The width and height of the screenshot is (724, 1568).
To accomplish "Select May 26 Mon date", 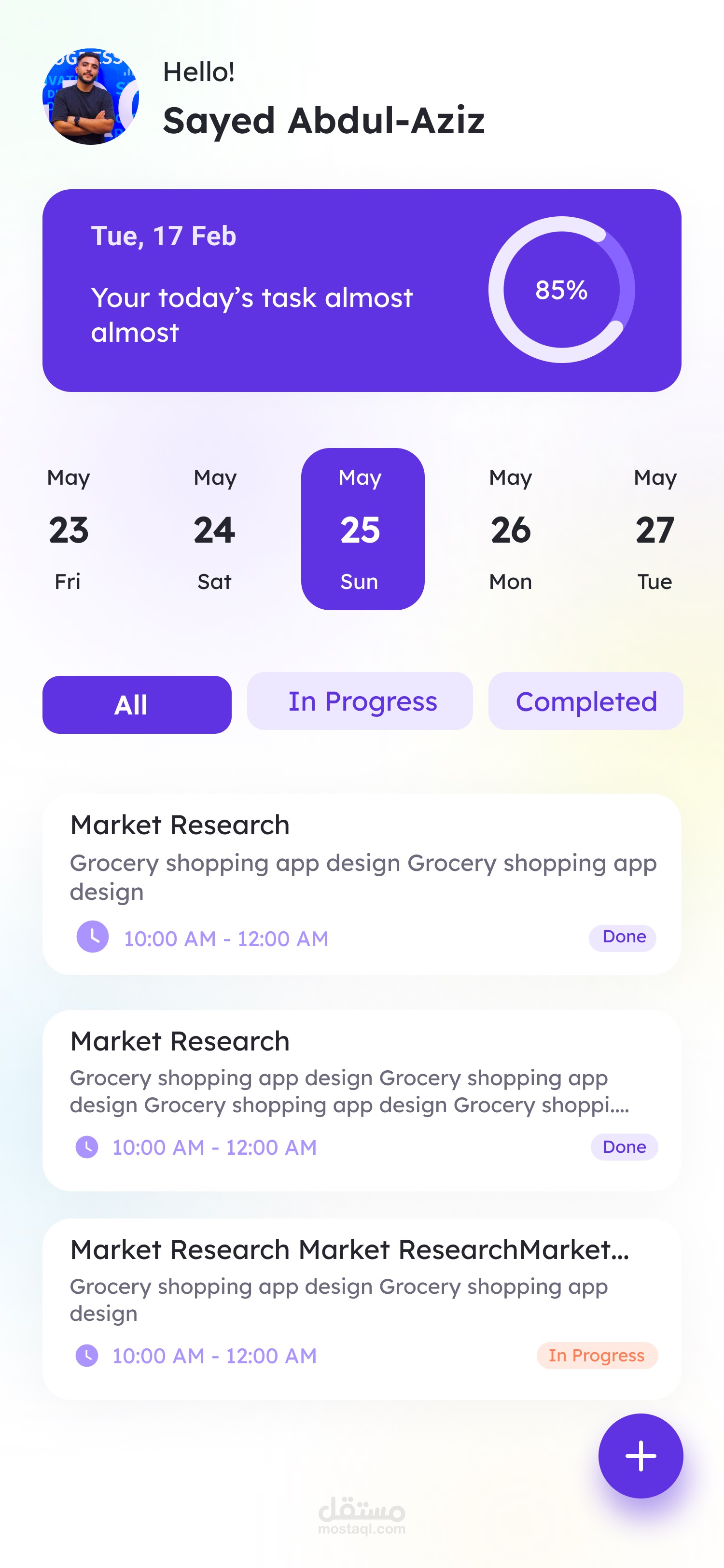I will click(511, 529).
